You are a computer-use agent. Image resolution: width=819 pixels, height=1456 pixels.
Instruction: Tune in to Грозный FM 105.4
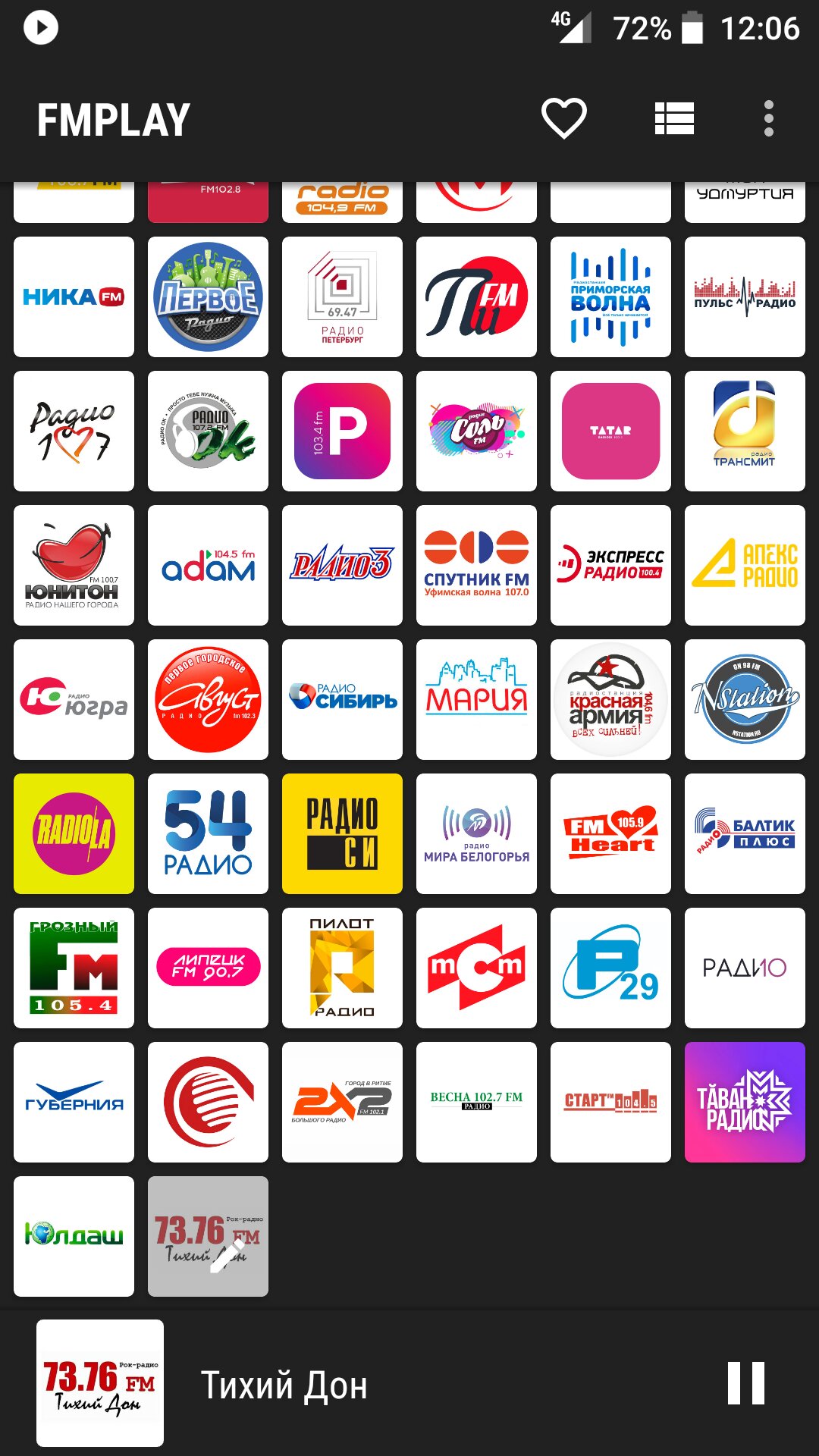point(74,968)
